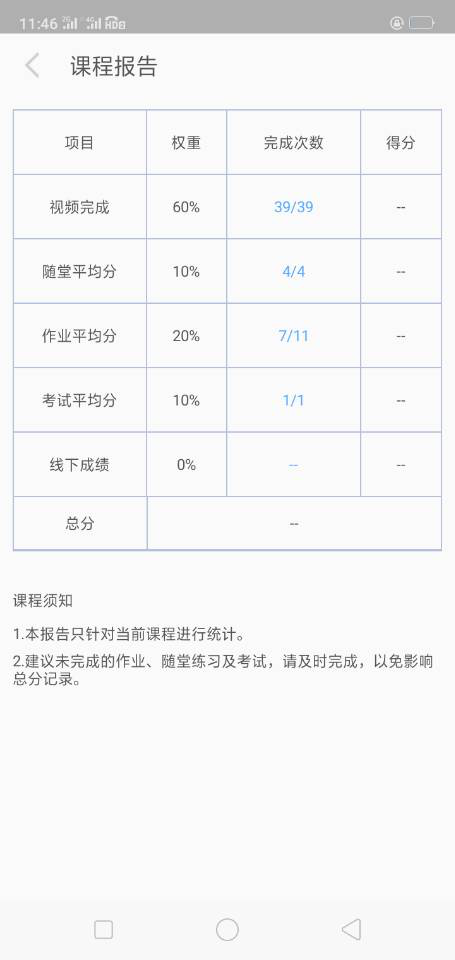
Task: Open the 39/39 video completion link
Action: pos(293,207)
